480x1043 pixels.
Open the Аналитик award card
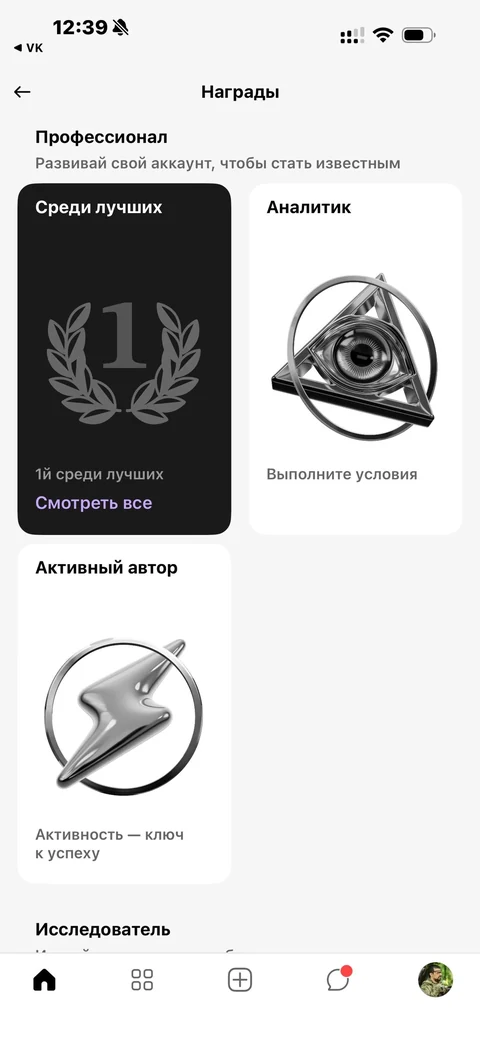tap(356, 359)
